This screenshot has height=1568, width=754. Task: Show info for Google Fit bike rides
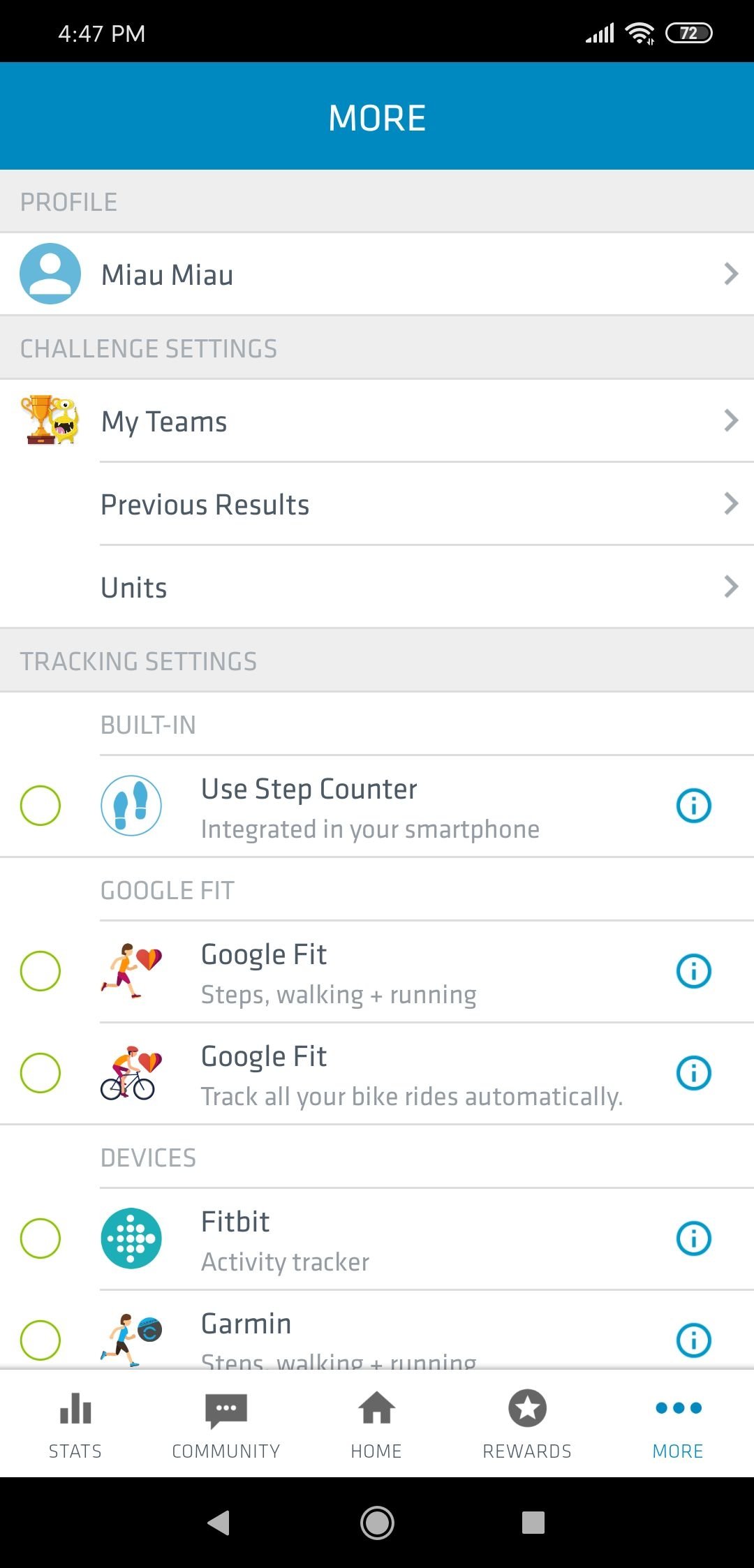694,1073
